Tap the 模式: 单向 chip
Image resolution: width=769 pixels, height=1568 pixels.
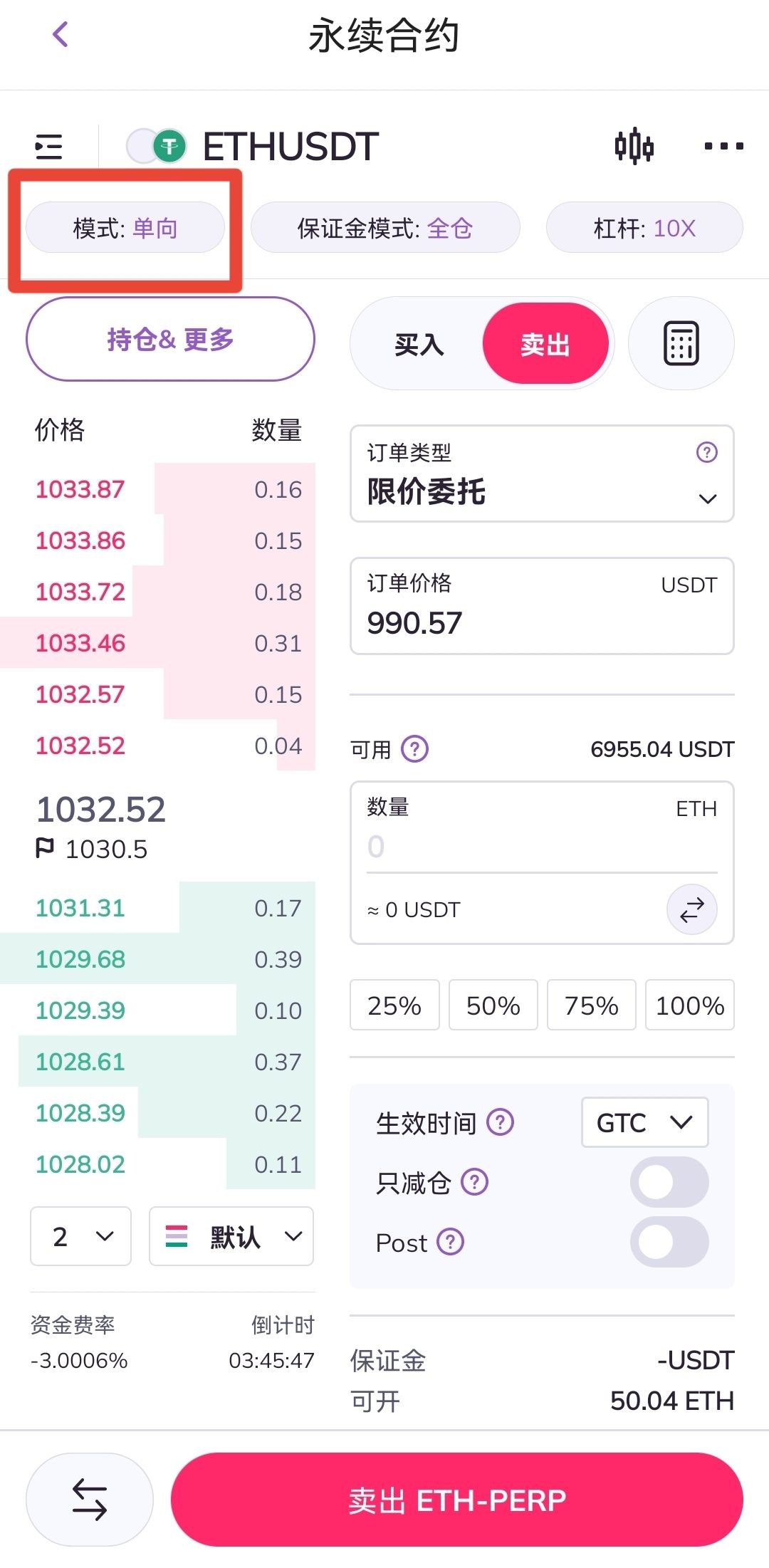[x=125, y=228]
